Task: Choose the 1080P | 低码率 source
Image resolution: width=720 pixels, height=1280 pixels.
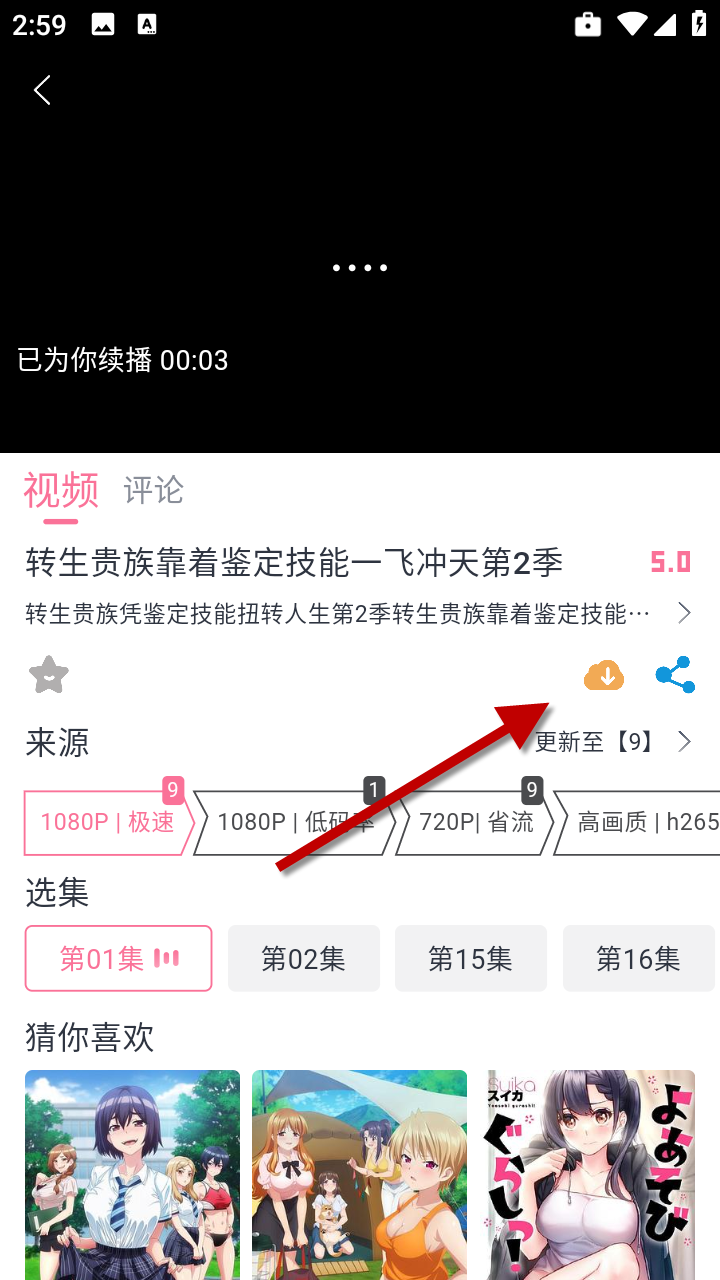Action: (x=295, y=822)
